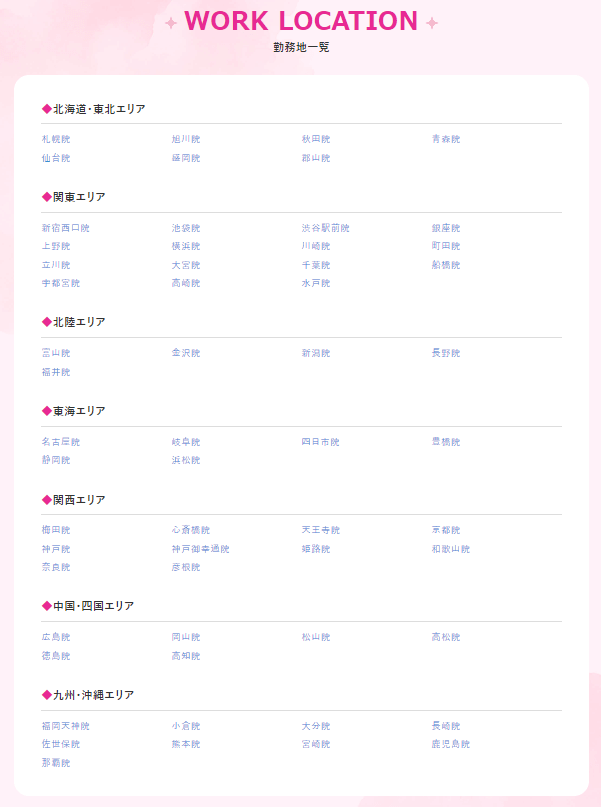Go to the 京都院 page
Image resolution: width=601 pixels, height=807 pixels.
coord(446,530)
